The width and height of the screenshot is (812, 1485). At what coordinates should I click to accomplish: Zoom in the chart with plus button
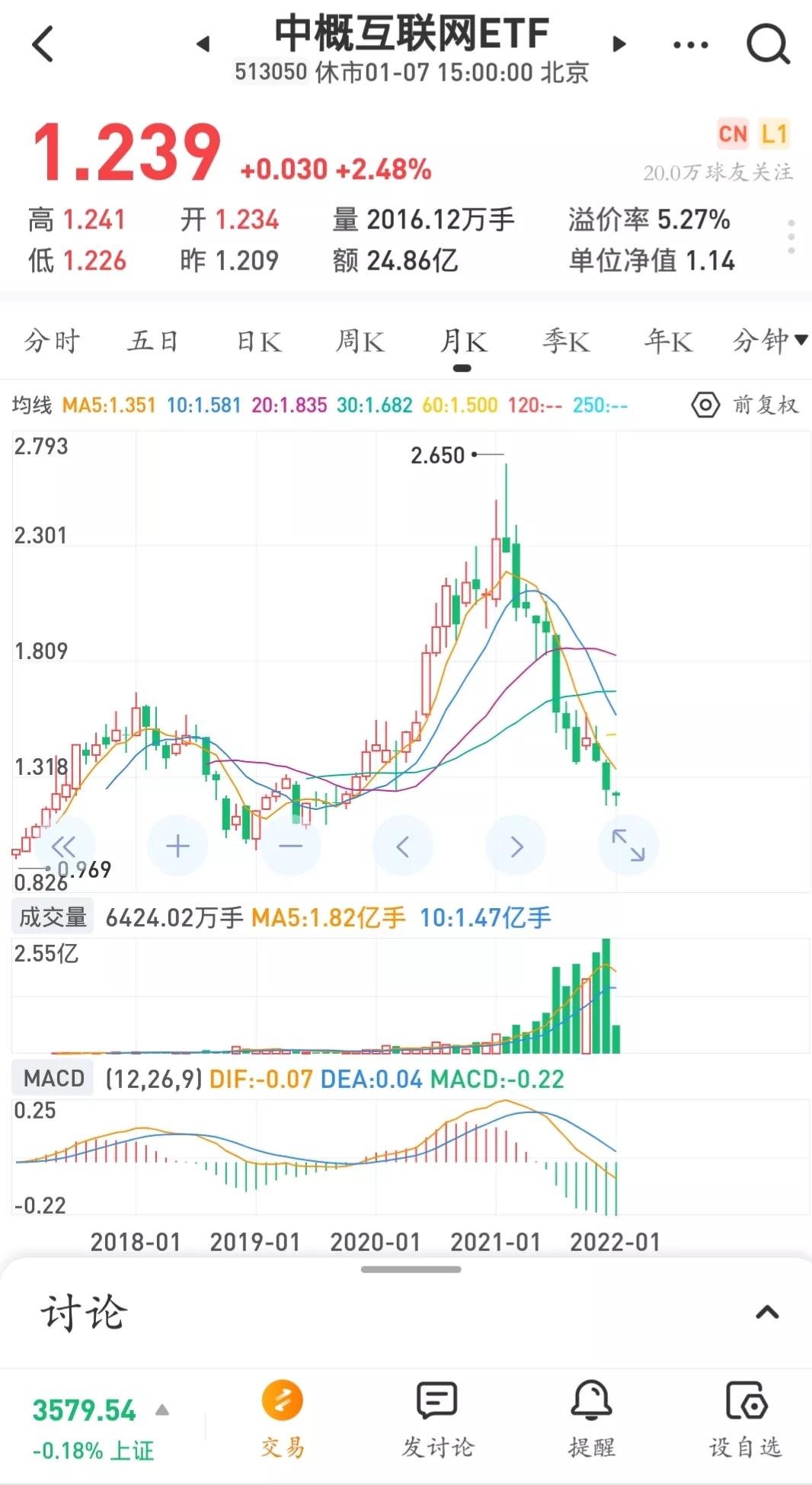click(x=177, y=846)
